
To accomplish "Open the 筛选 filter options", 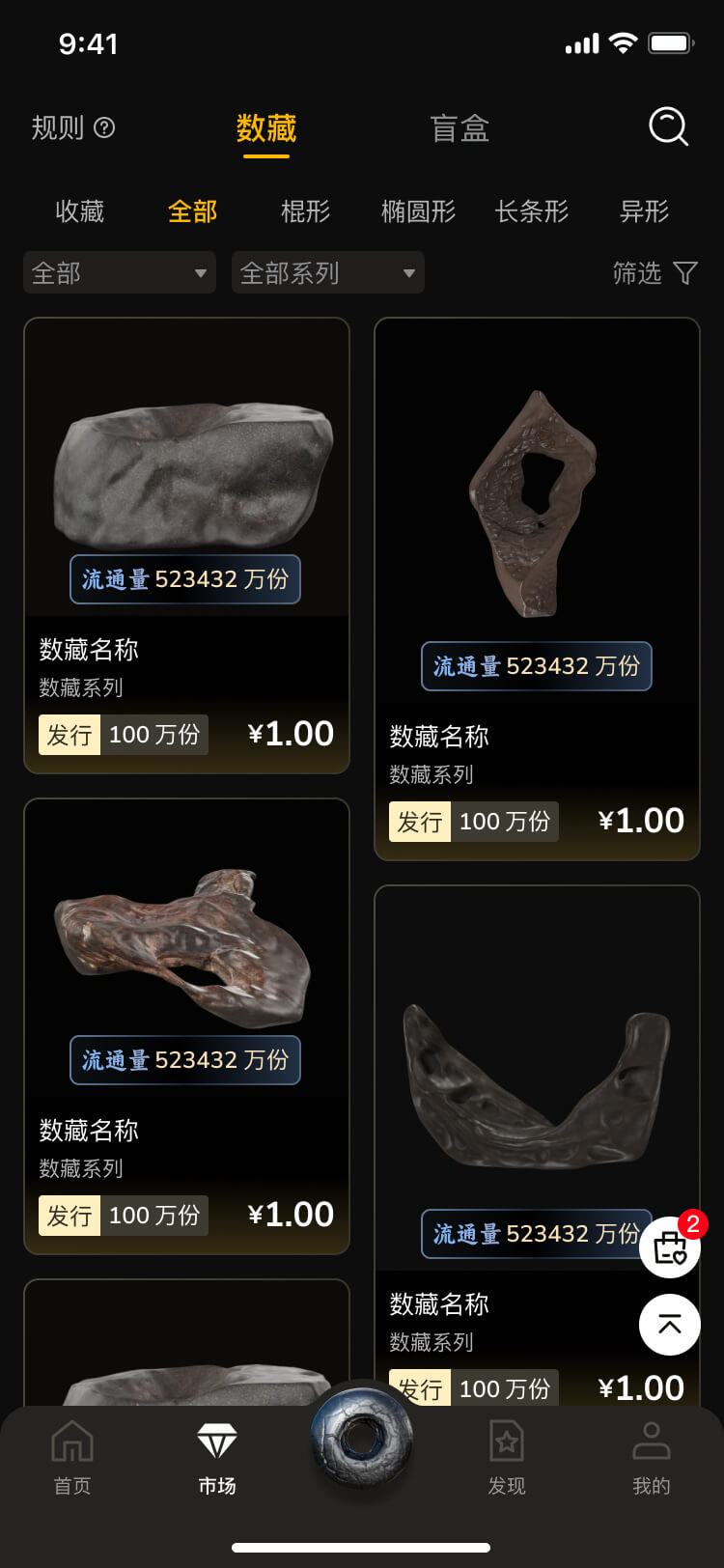I will click(x=654, y=273).
